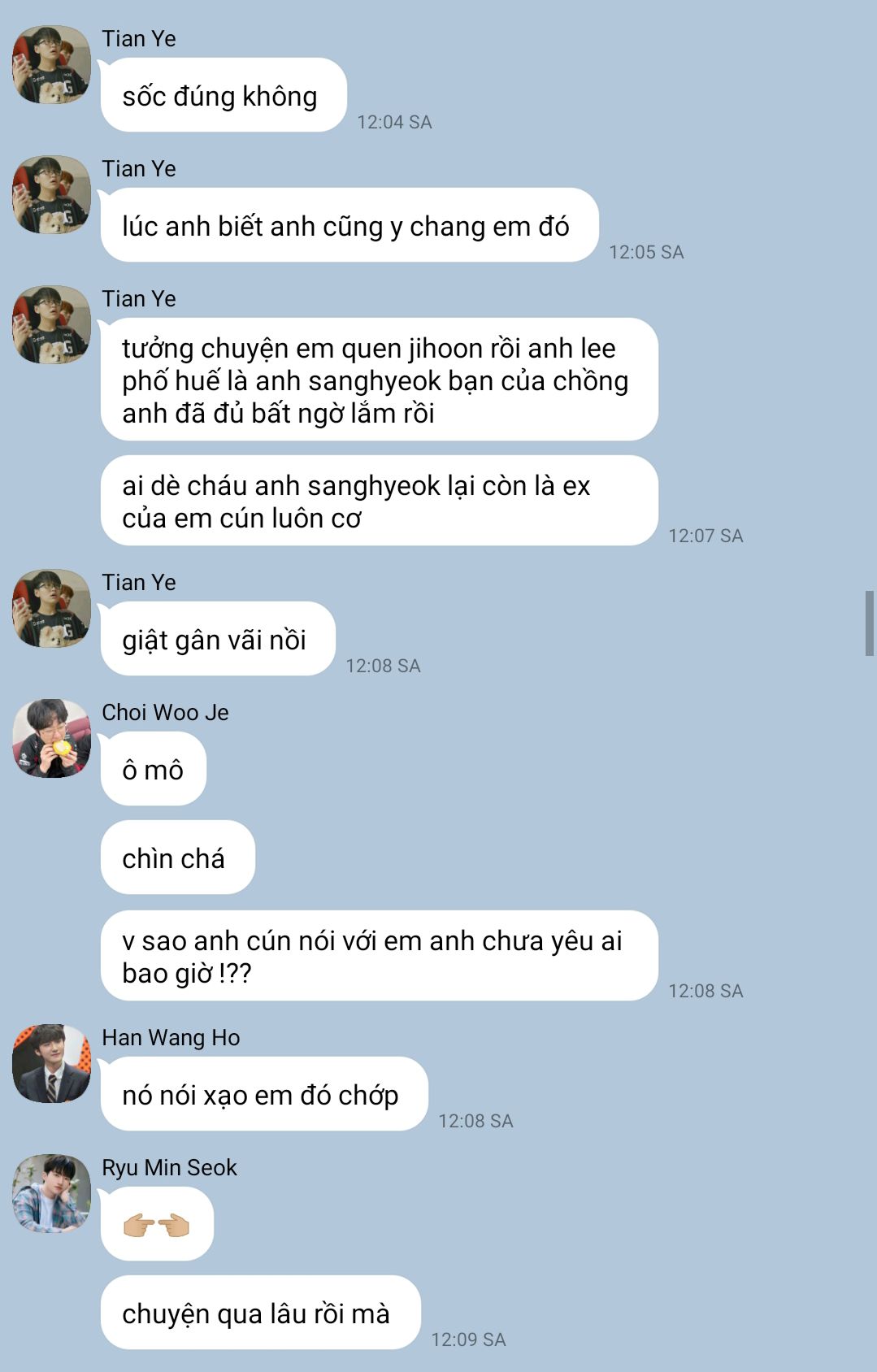Open Tian Ye's avatar beside "sốc đúng không"

[x=51, y=65]
